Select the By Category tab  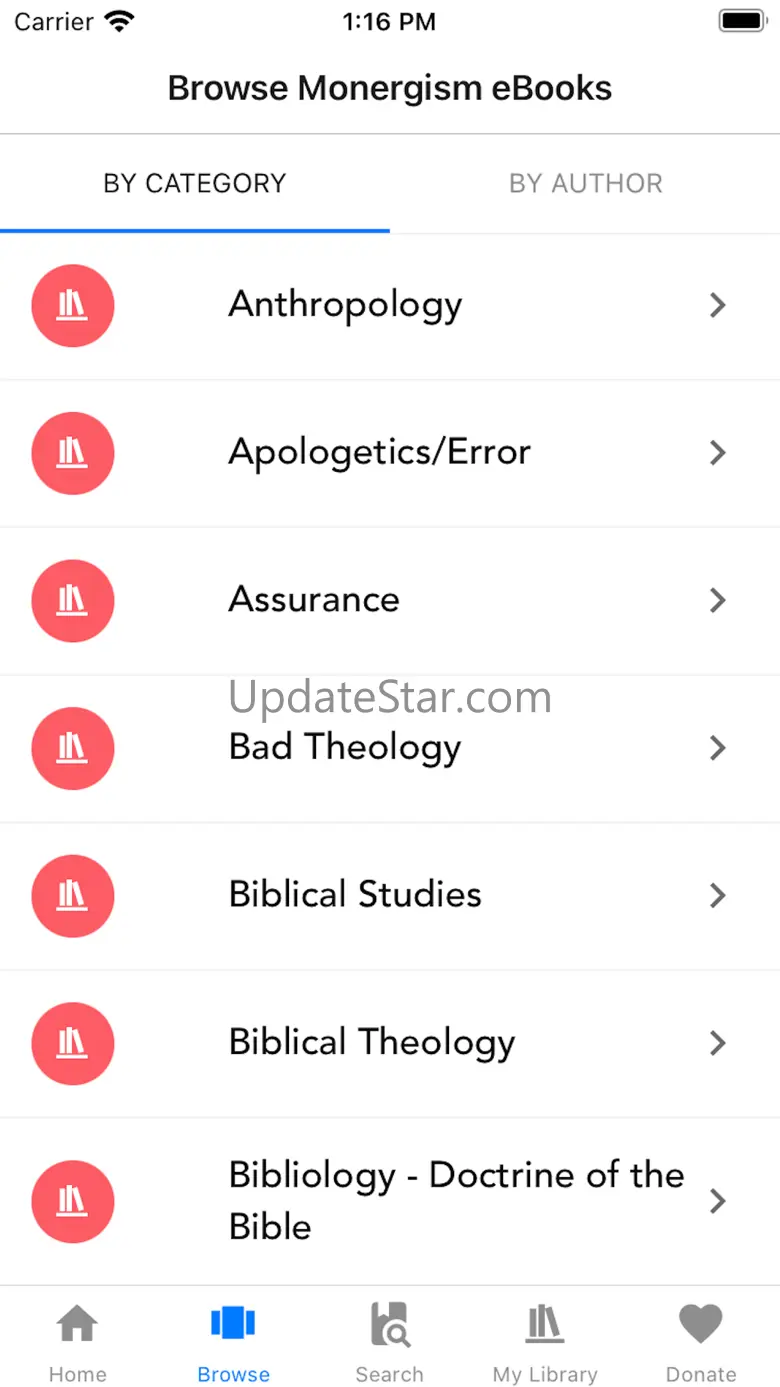[x=195, y=184]
